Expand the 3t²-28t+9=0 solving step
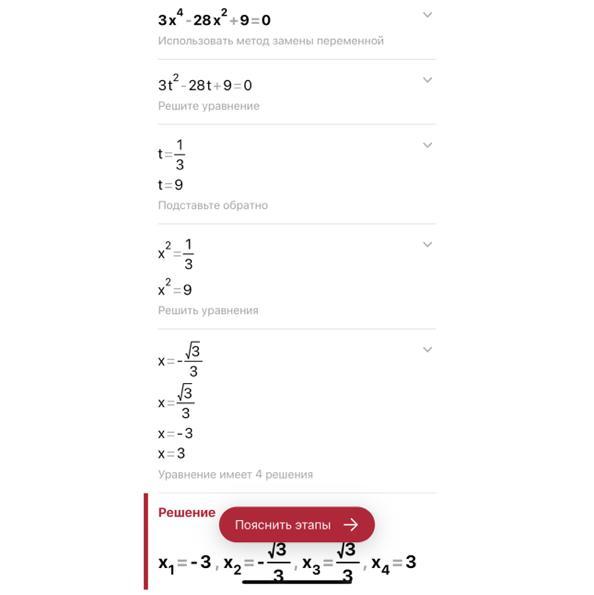This screenshot has width=594, height=595. [x=427, y=80]
